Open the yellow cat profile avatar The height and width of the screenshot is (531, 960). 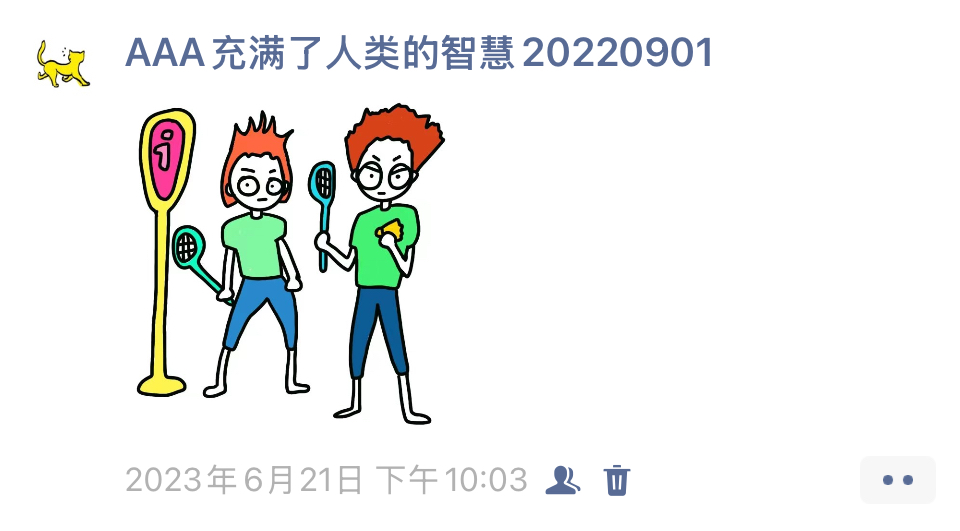coord(63,64)
